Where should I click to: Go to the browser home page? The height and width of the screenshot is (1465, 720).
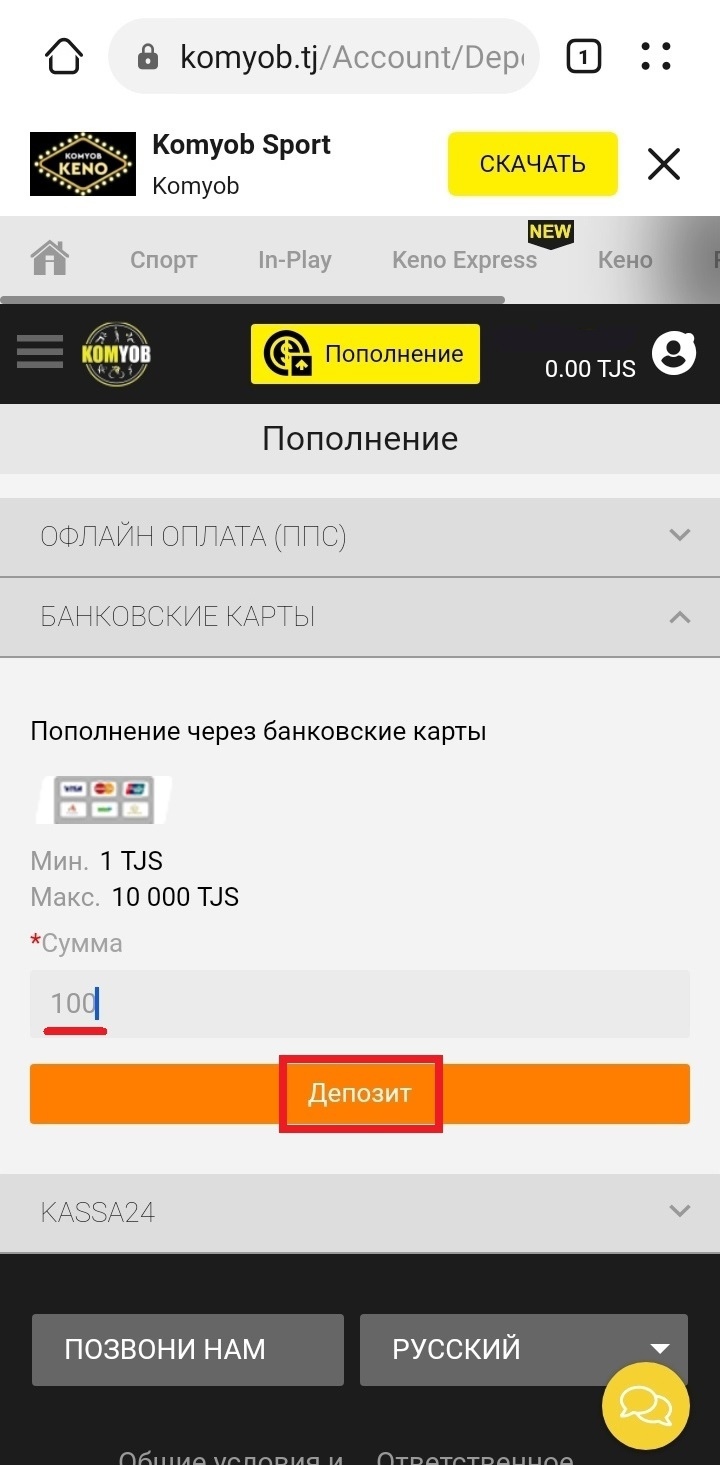[64, 57]
